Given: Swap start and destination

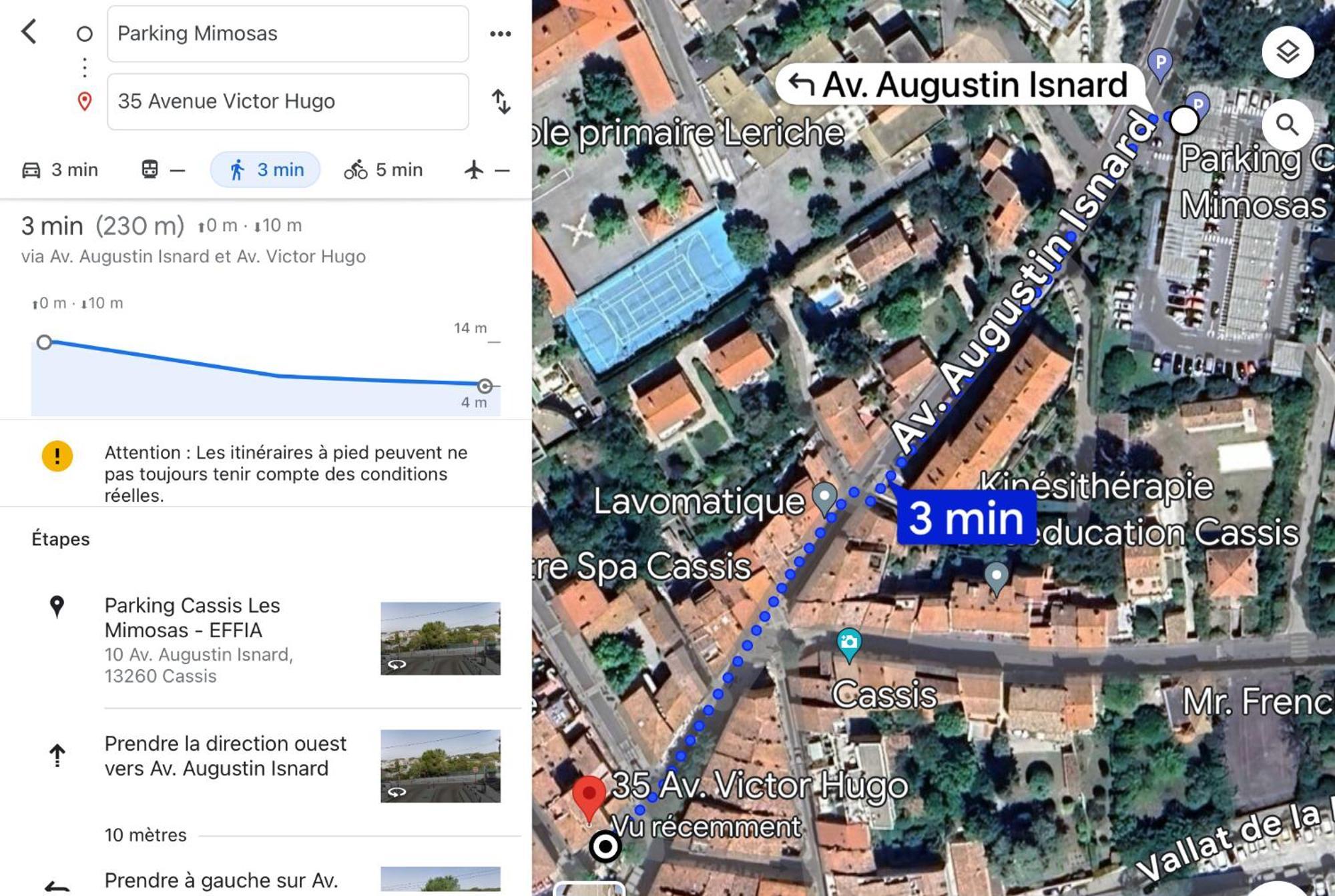Looking at the screenshot, I should point(501,101).
